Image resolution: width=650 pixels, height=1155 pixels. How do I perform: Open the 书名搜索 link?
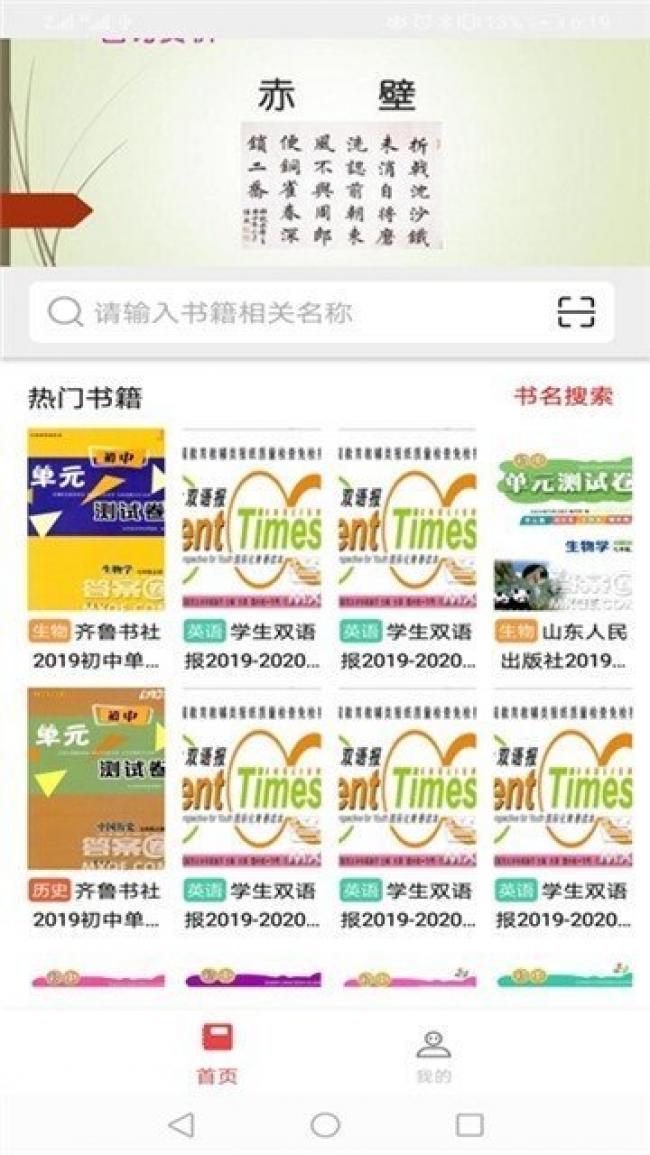click(564, 396)
